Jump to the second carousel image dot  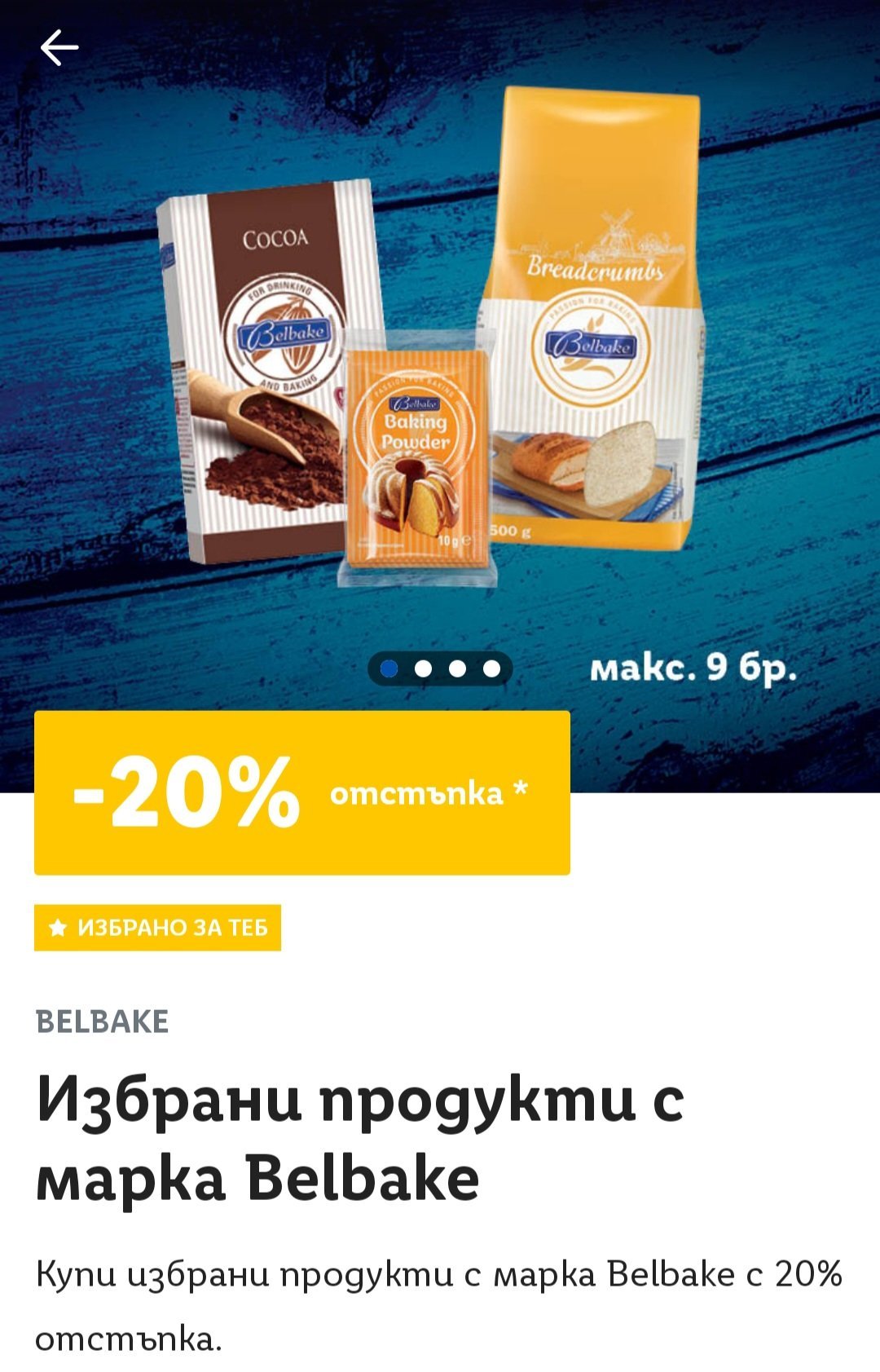(x=423, y=668)
